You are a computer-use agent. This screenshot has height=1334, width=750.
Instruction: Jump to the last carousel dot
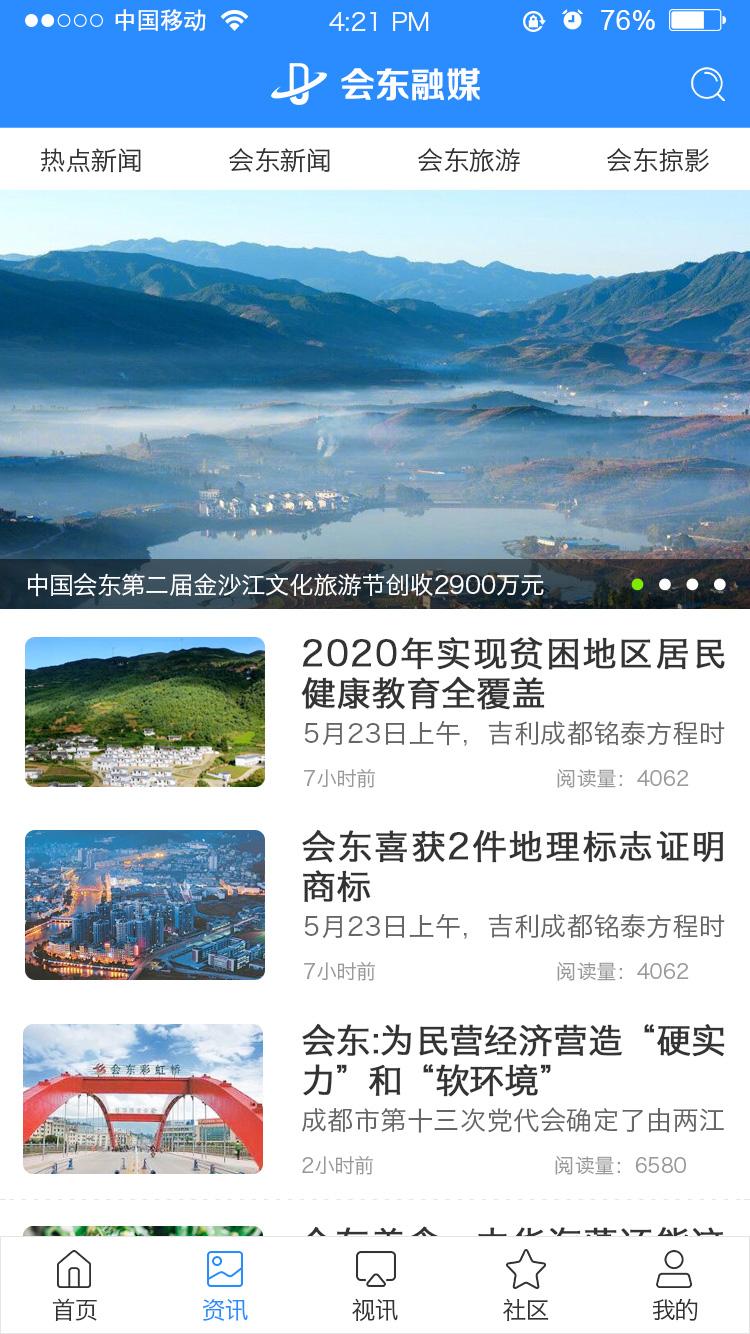(722, 582)
